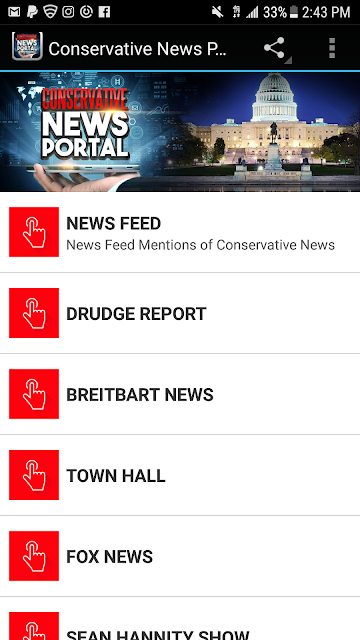This screenshot has height=640, width=360.
Task: Open the News Feed row
Action: [180, 232]
